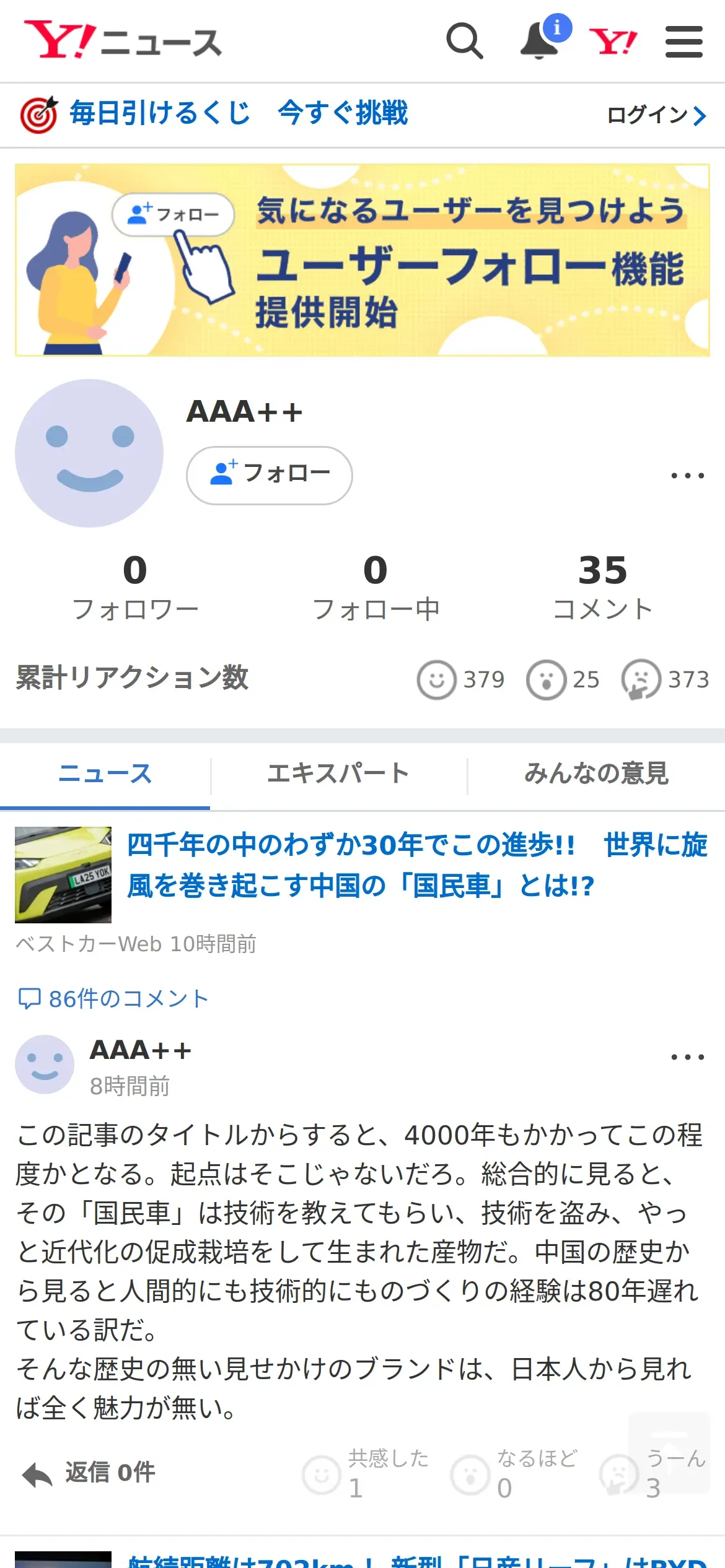Open profile options next to フォロー button
The height and width of the screenshot is (1568, 725).
coord(687,476)
